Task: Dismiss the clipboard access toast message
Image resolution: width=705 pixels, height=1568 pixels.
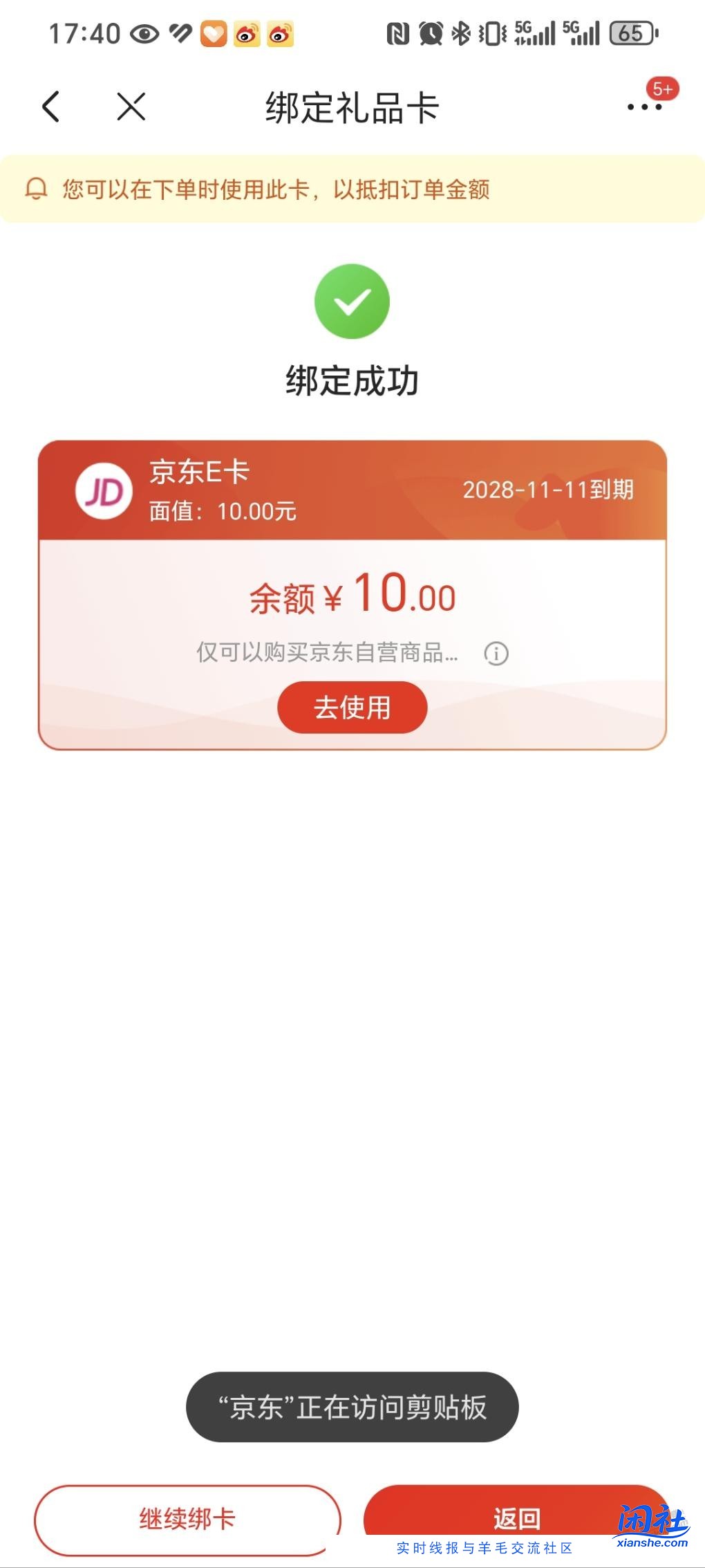Action: point(351,1408)
